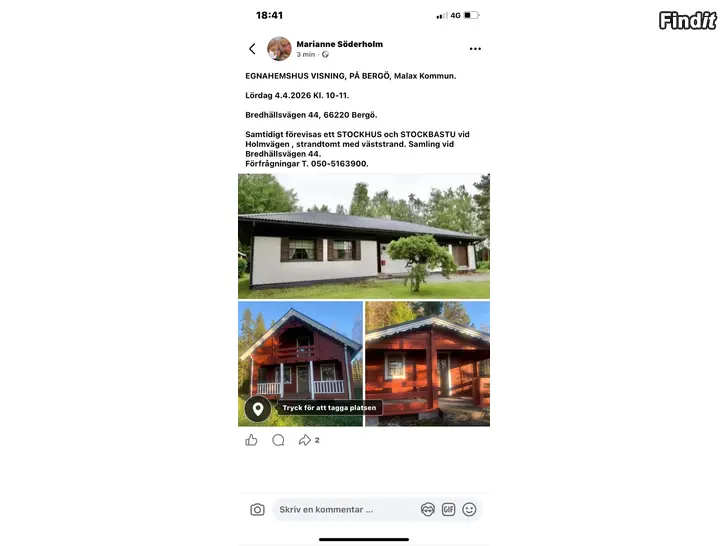
Task: Add a GIF to the comment
Action: pyautogui.click(x=449, y=510)
